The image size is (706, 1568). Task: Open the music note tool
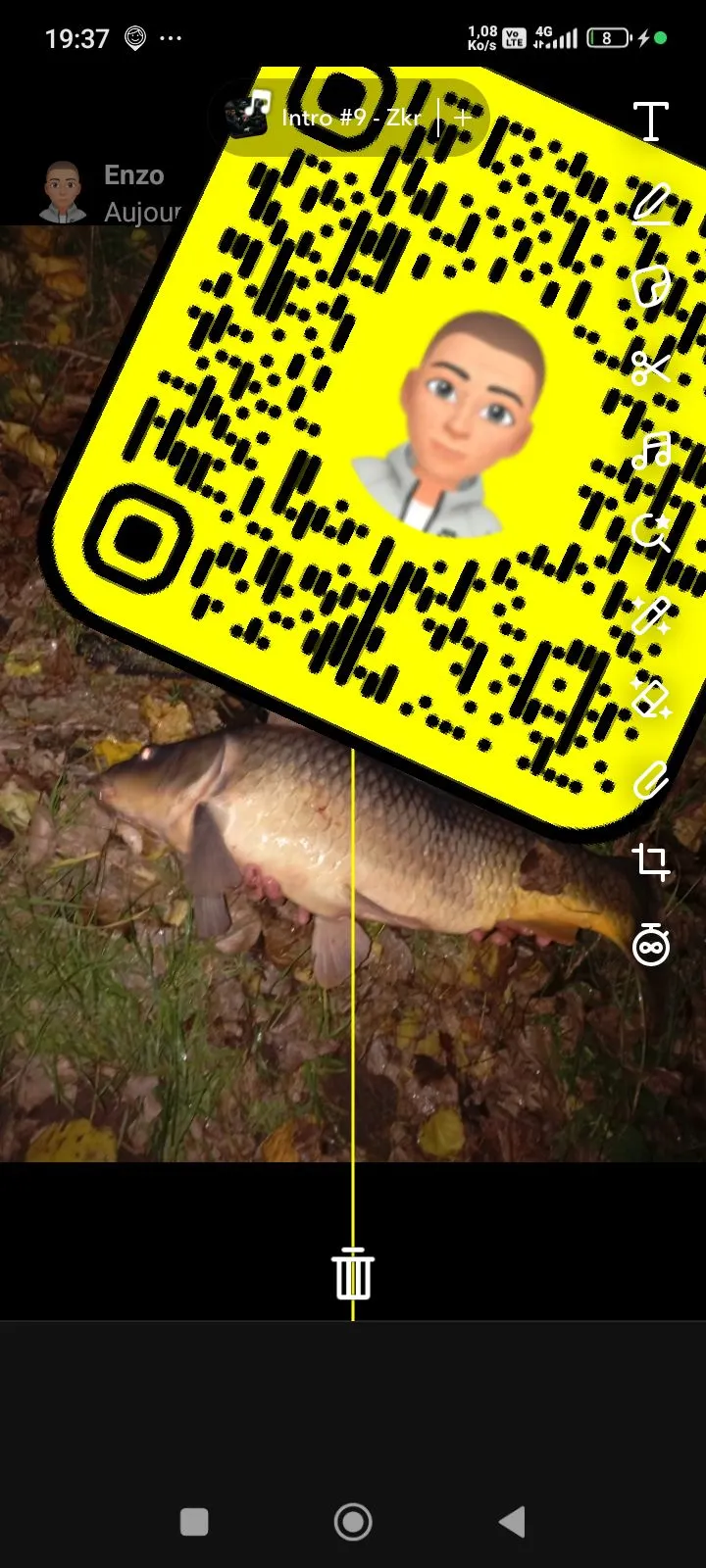pos(650,451)
